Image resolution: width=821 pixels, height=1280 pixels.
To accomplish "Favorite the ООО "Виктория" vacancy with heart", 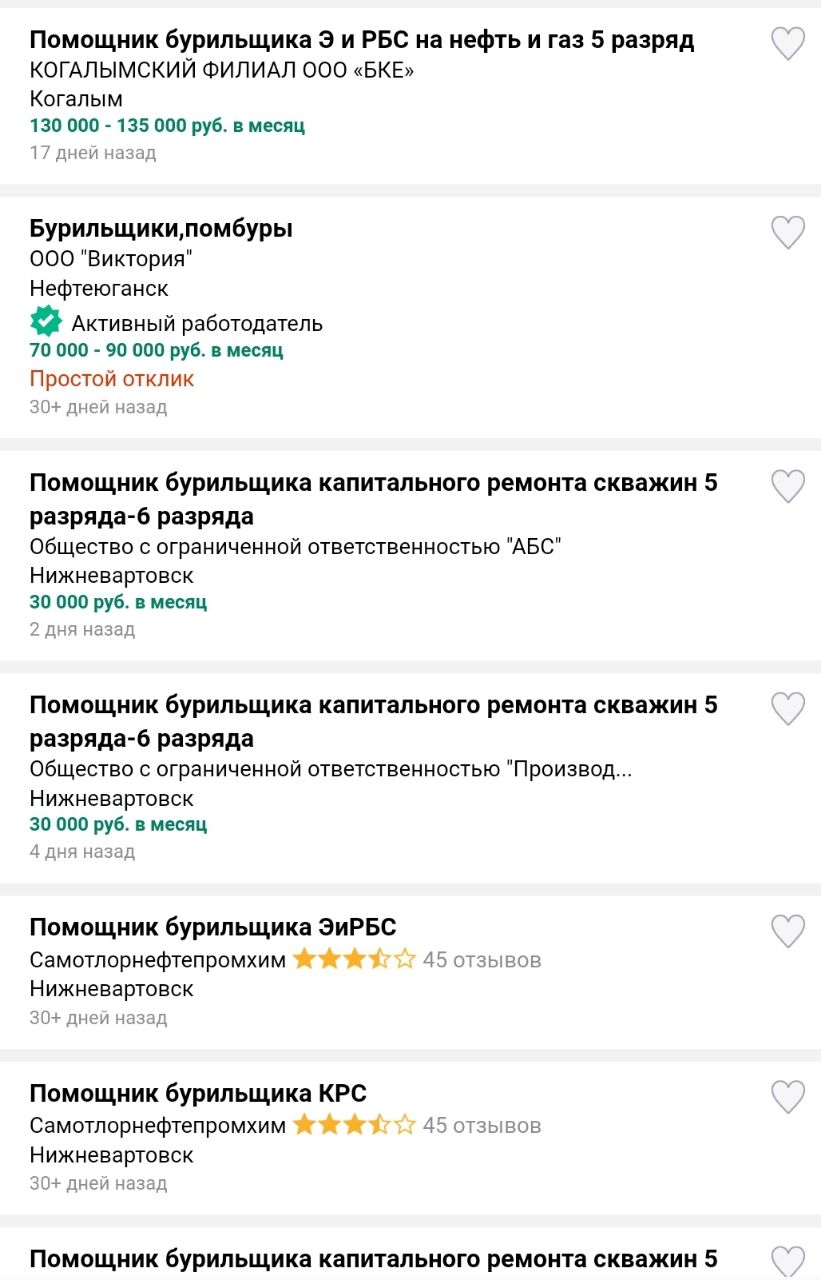I will coord(788,232).
